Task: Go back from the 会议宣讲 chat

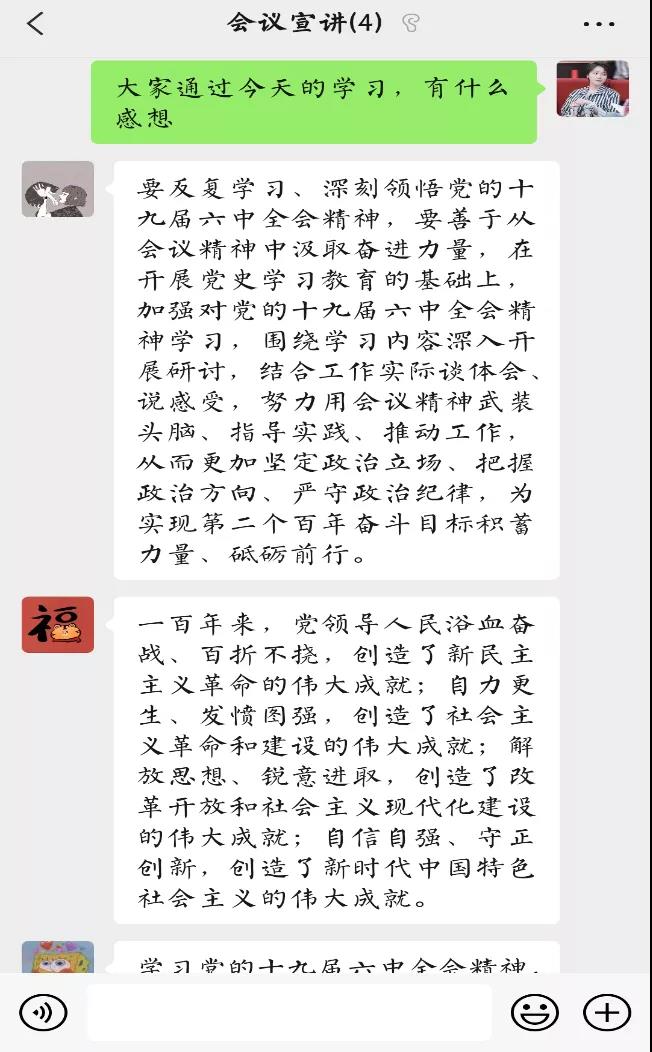Action: (x=36, y=24)
